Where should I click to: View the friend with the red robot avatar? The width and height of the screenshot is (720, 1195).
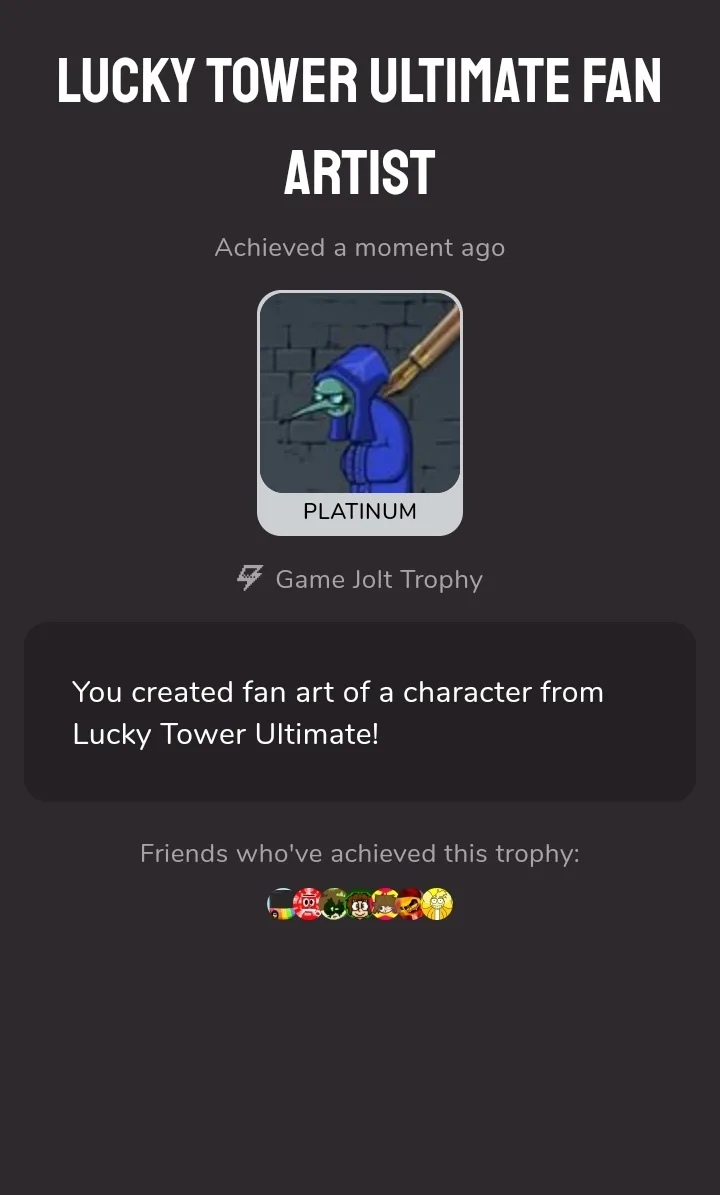[x=308, y=905]
